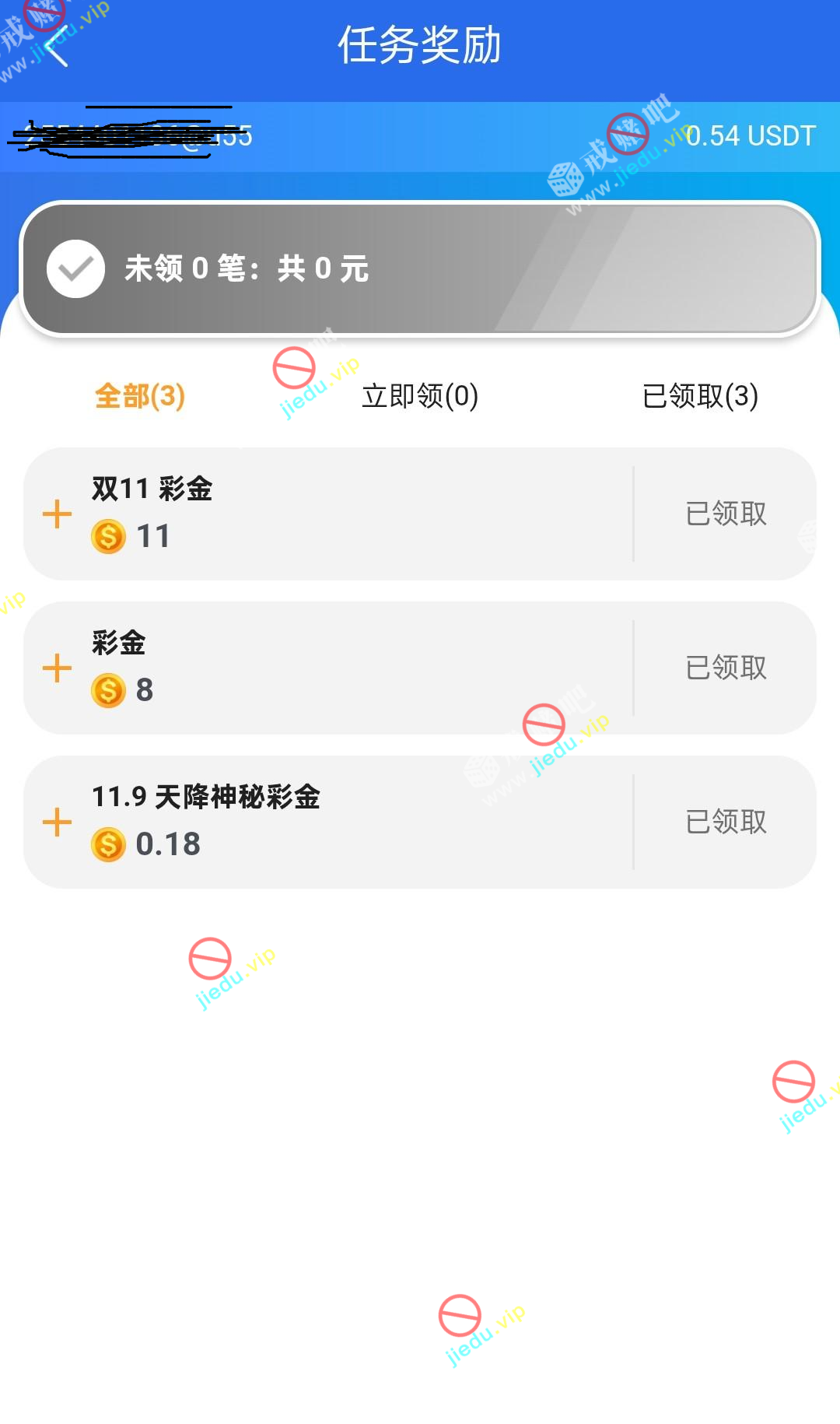Expand the 彩金 8 reward row
This screenshot has width=840, height=1424.
pyautogui.click(x=57, y=668)
